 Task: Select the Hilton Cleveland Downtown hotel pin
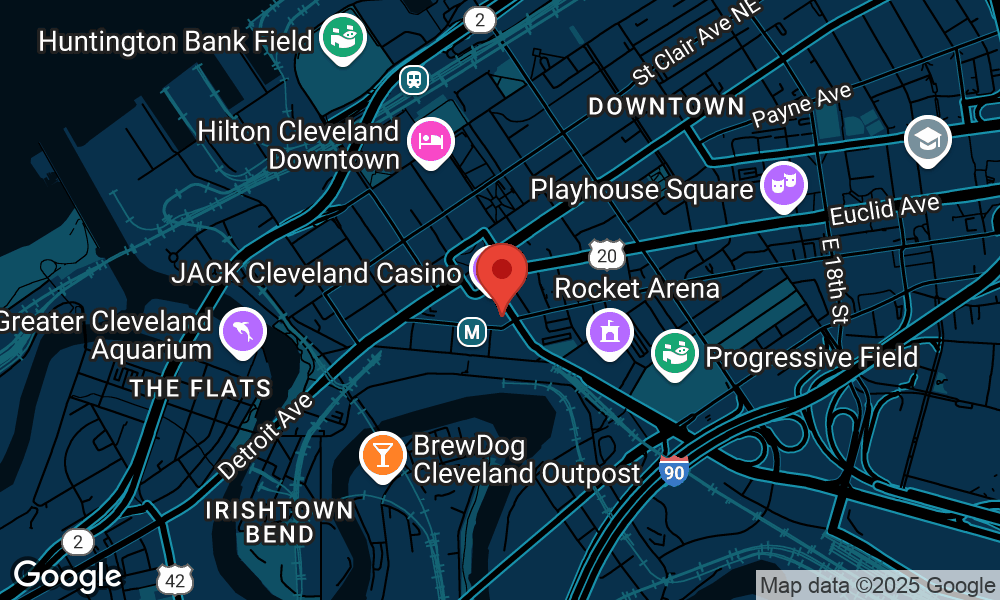click(x=431, y=141)
